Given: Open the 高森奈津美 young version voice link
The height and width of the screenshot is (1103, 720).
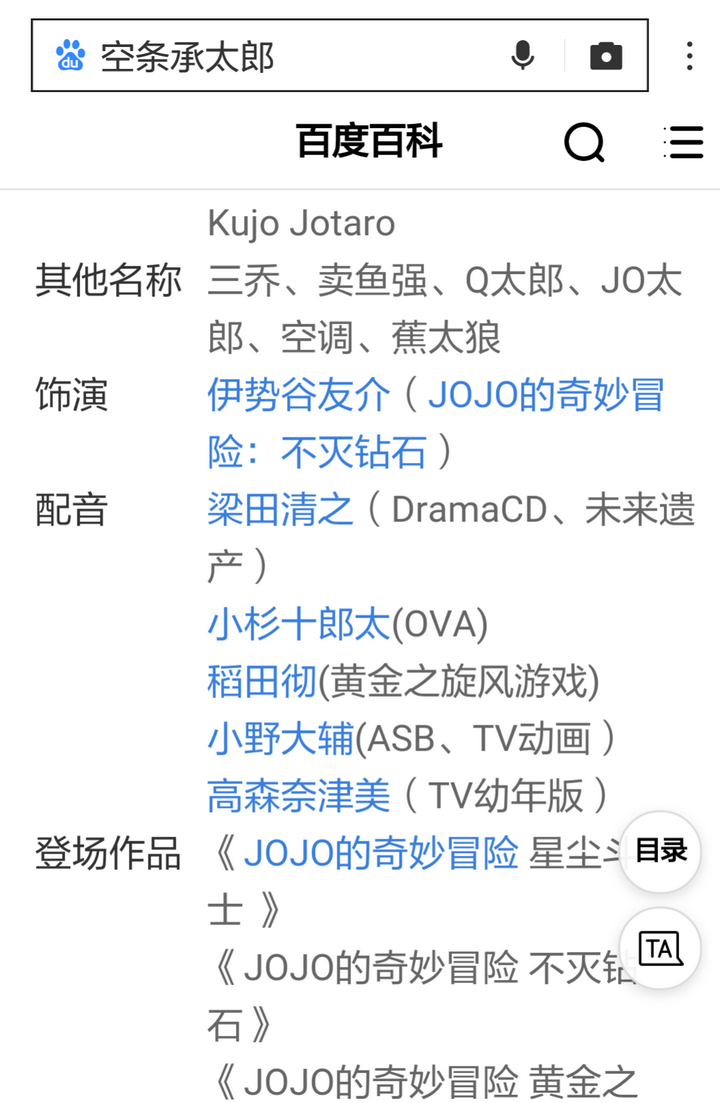Looking at the screenshot, I should [299, 795].
